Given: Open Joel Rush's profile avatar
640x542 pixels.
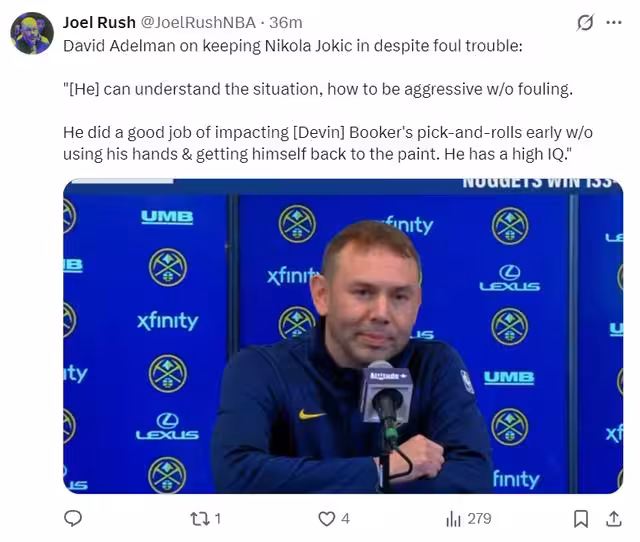Looking at the screenshot, I should coord(32,33).
